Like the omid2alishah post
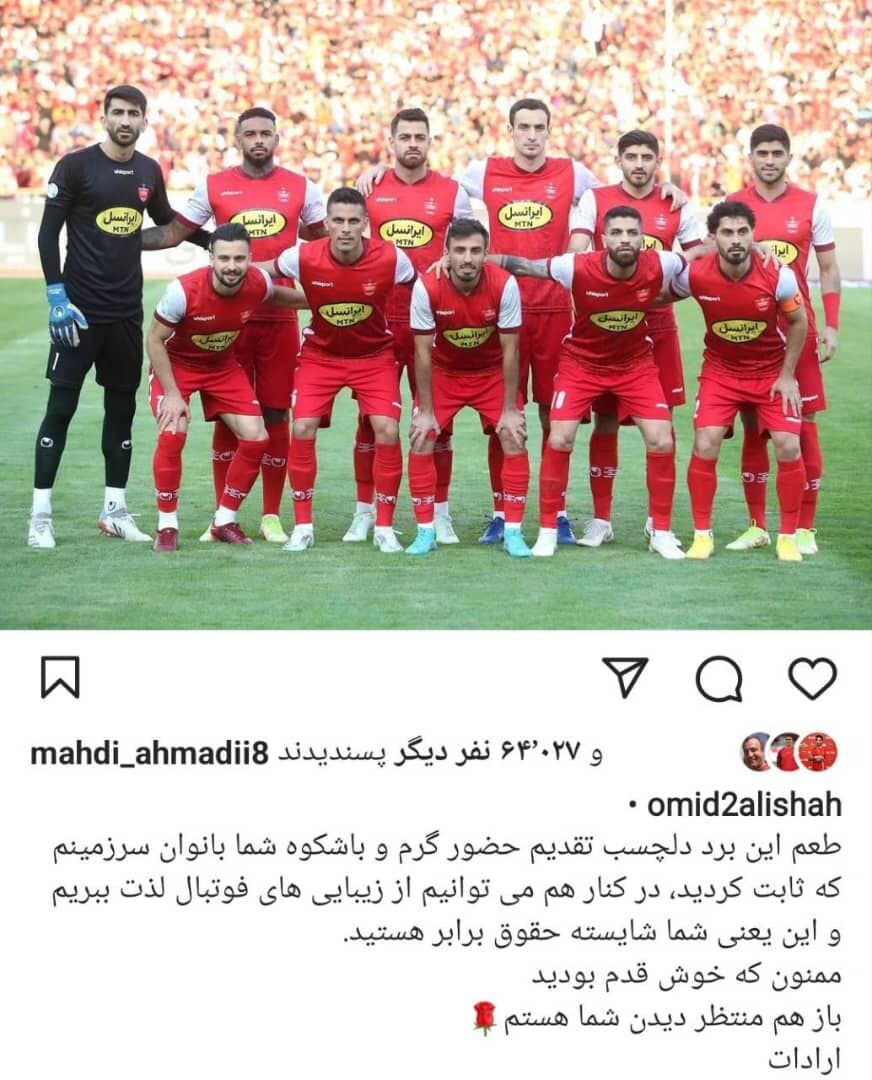This screenshot has width=872, height=1080. [812, 679]
